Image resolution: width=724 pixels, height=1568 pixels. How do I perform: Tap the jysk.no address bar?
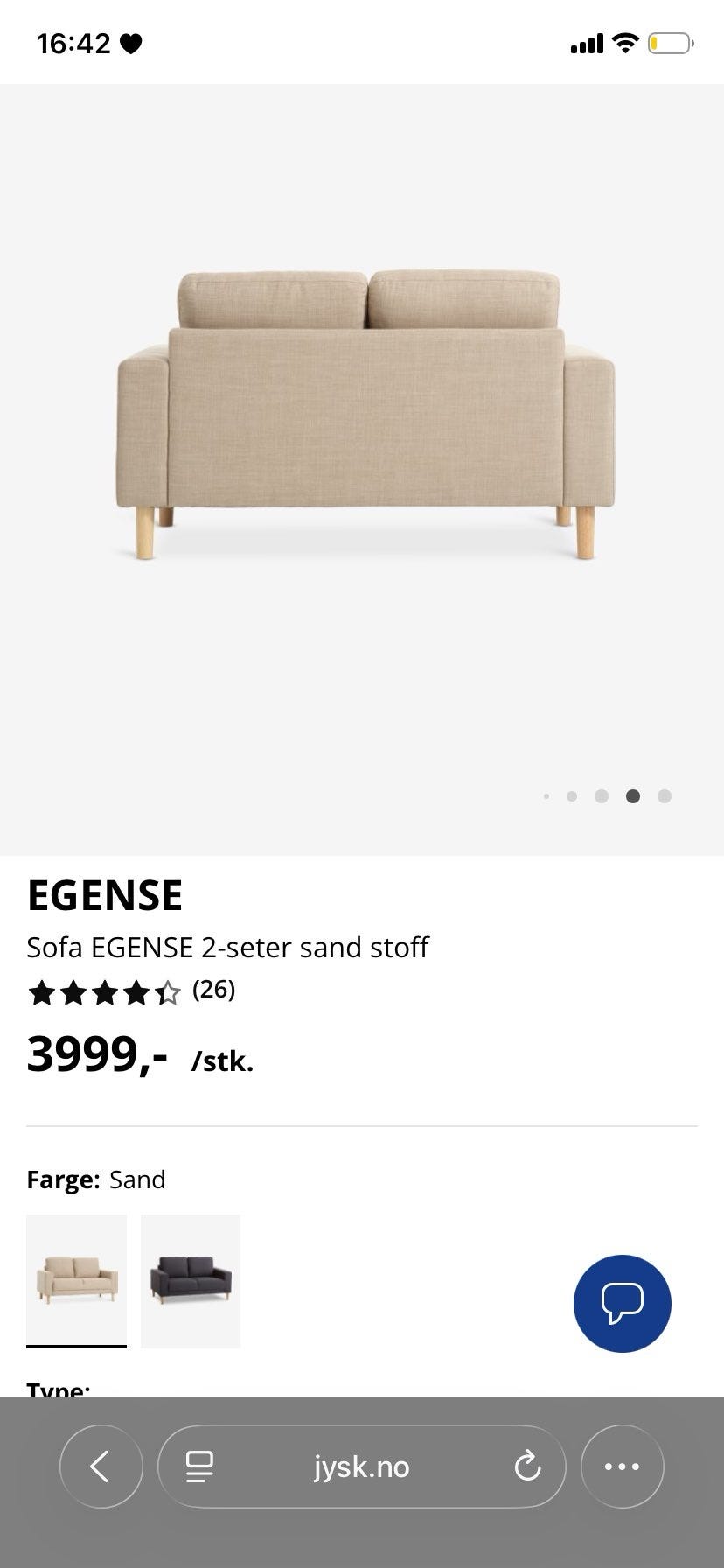pos(361,1466)
